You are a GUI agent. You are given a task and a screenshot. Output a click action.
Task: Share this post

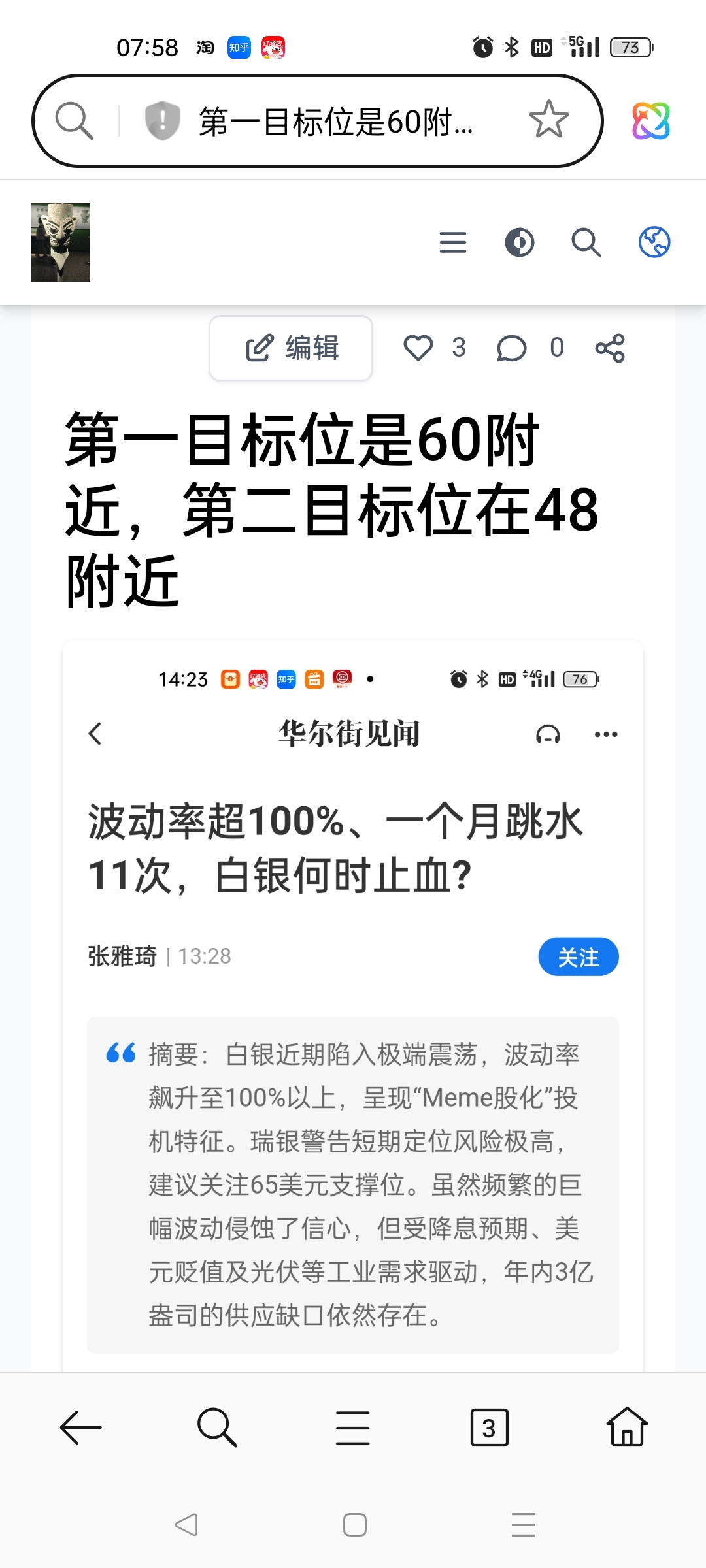tap(610, 348)
